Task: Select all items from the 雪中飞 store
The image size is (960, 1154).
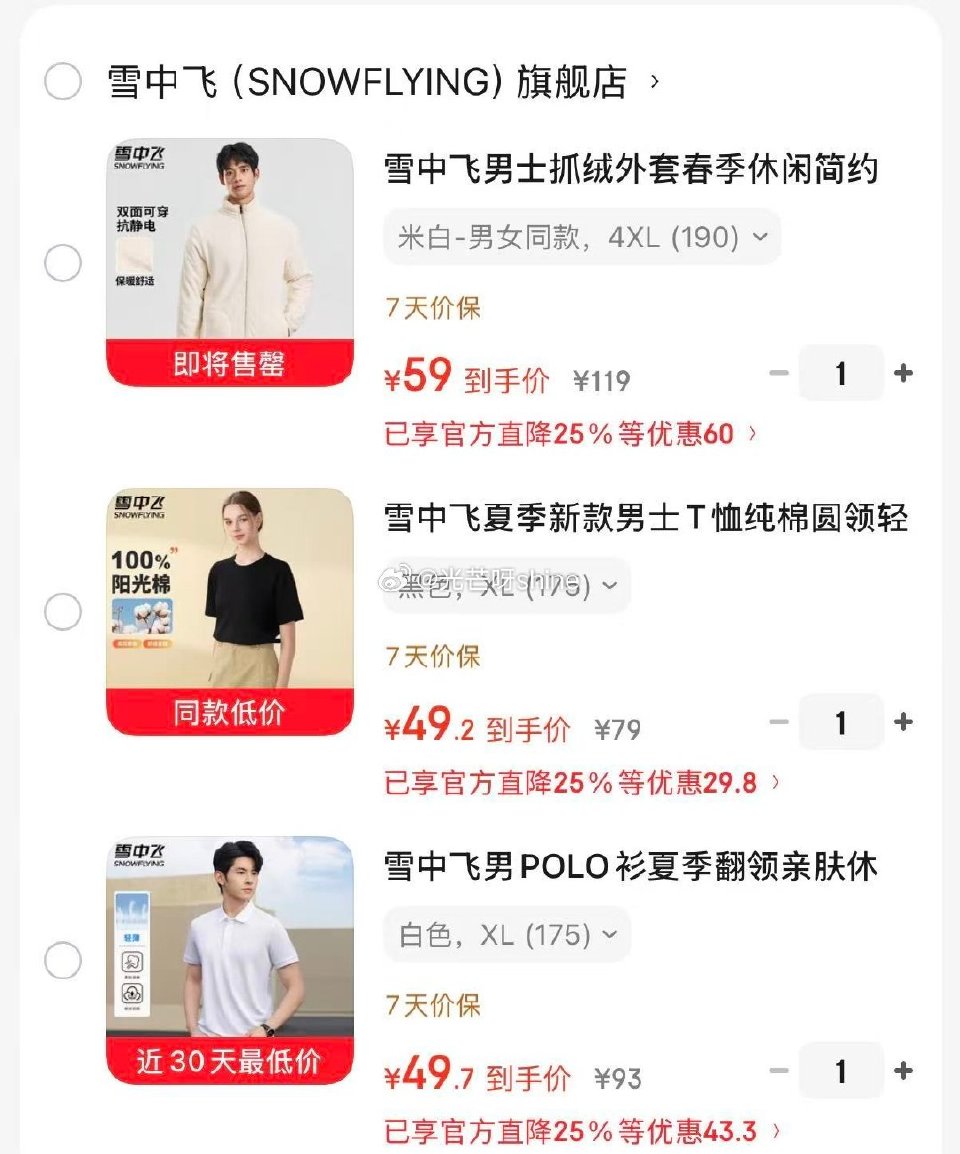Action: click(62, 82)
